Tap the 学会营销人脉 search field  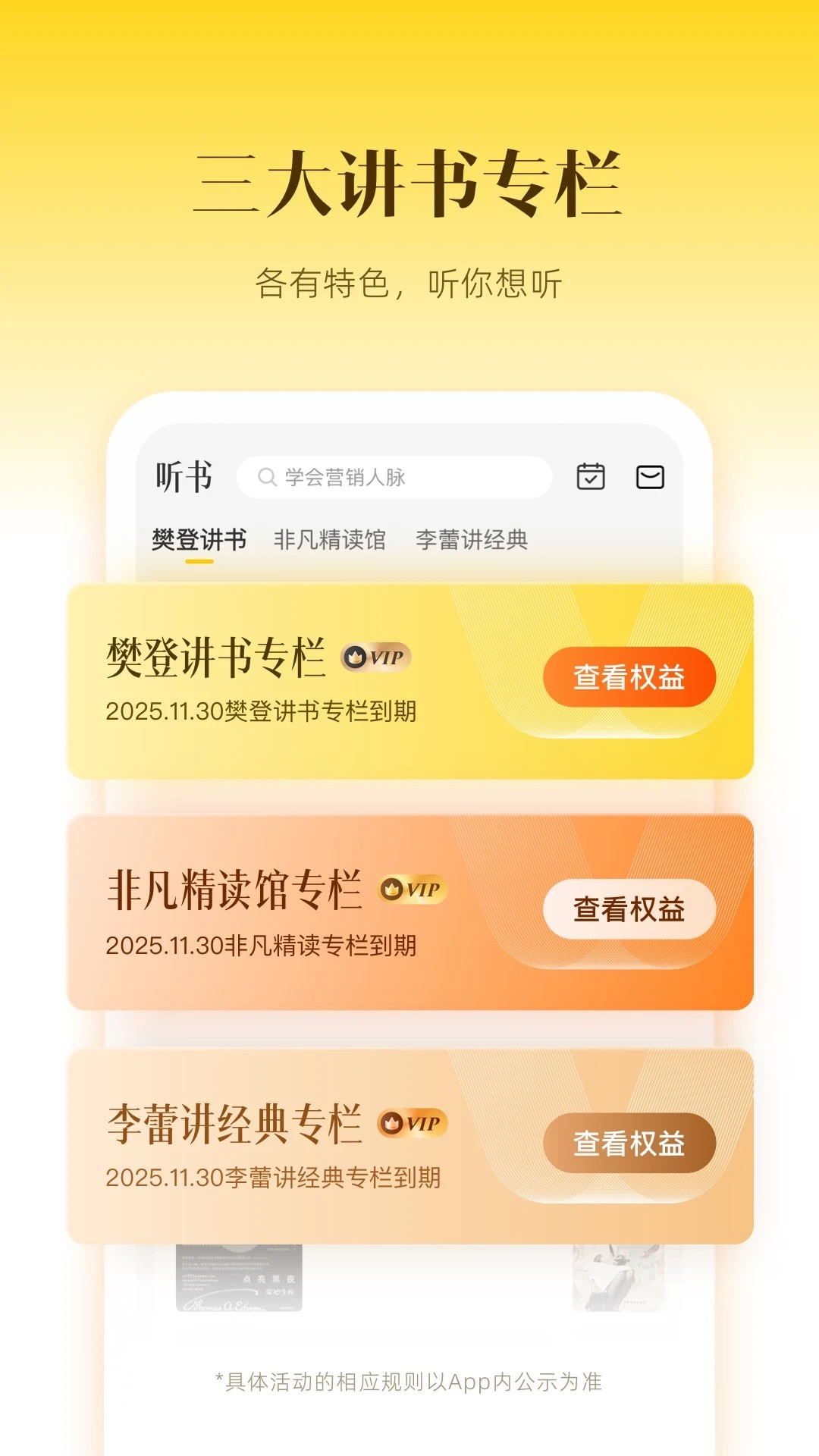pyautogui.click(x=394, y=478)
